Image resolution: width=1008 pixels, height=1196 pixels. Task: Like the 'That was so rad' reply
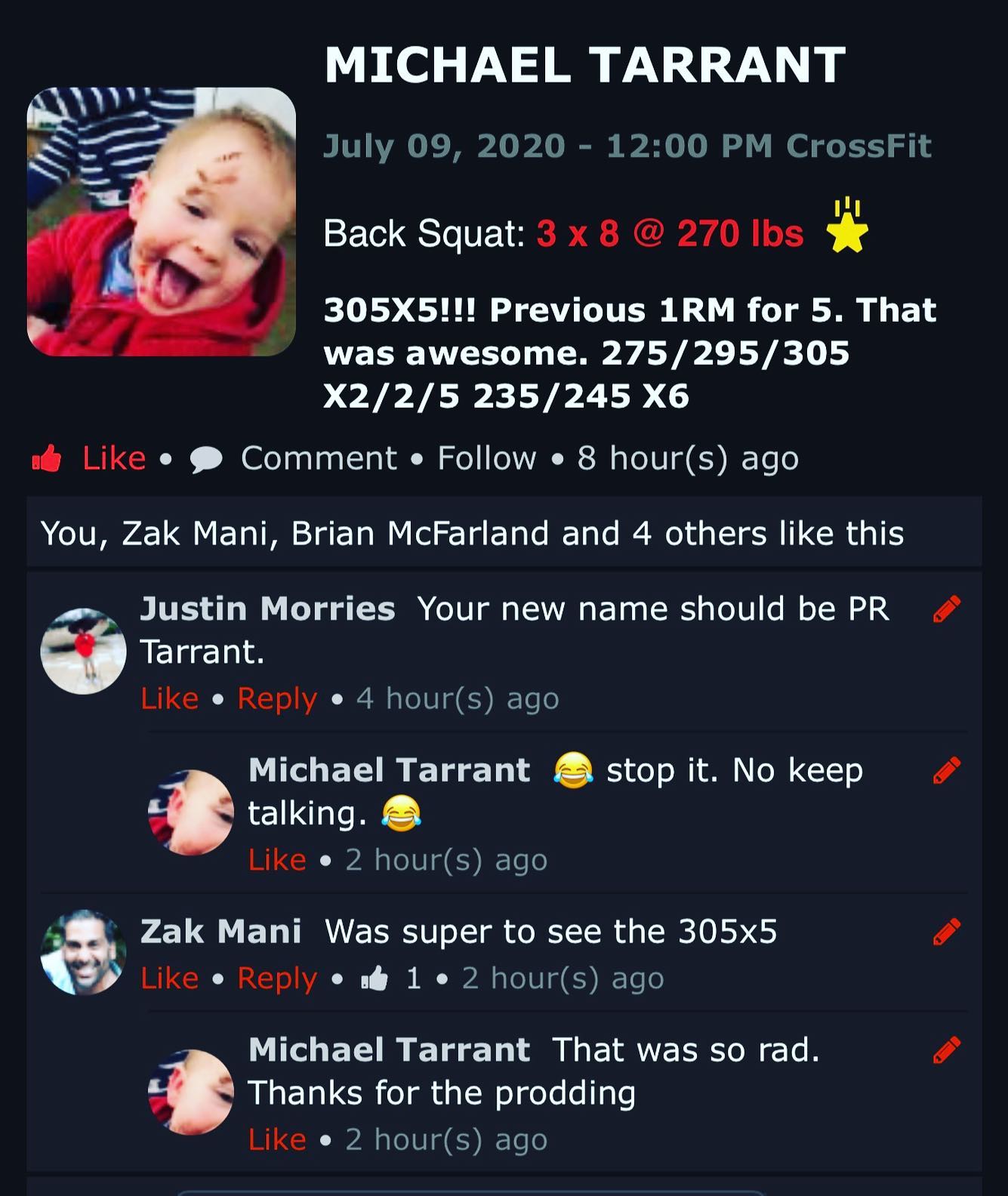277,1139
